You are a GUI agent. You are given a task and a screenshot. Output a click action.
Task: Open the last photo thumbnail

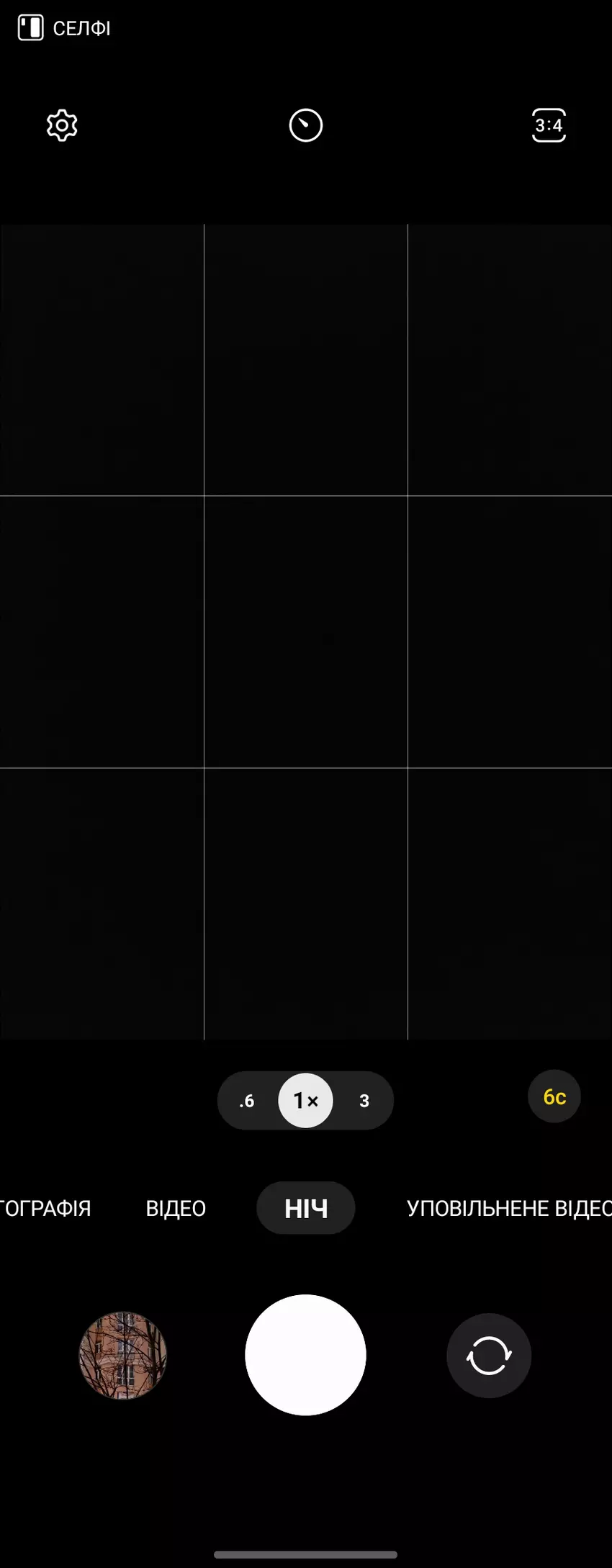(123, 1356)
